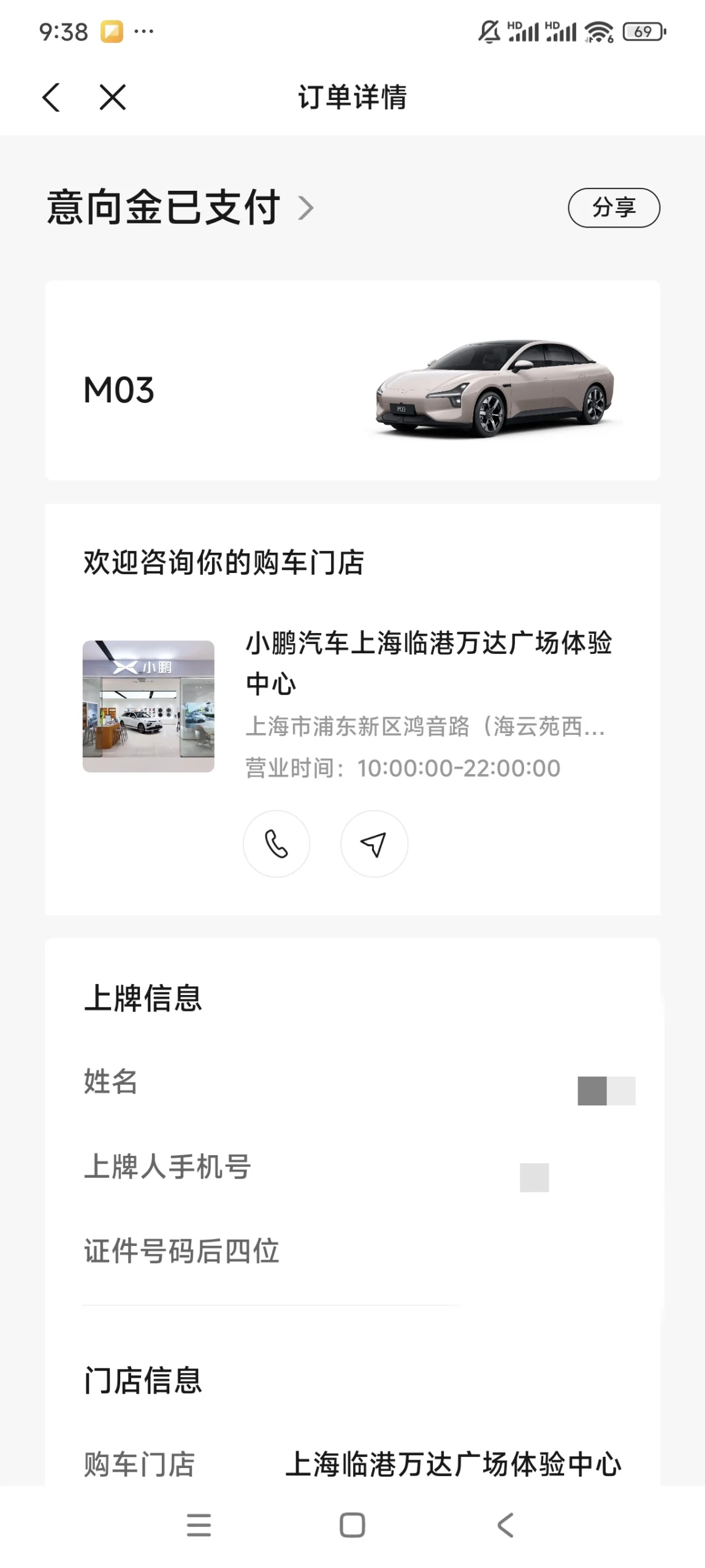The width and height of the screenshot is (705, 1568).
Task: Navigate to the store location
Action: coord(374,844)
